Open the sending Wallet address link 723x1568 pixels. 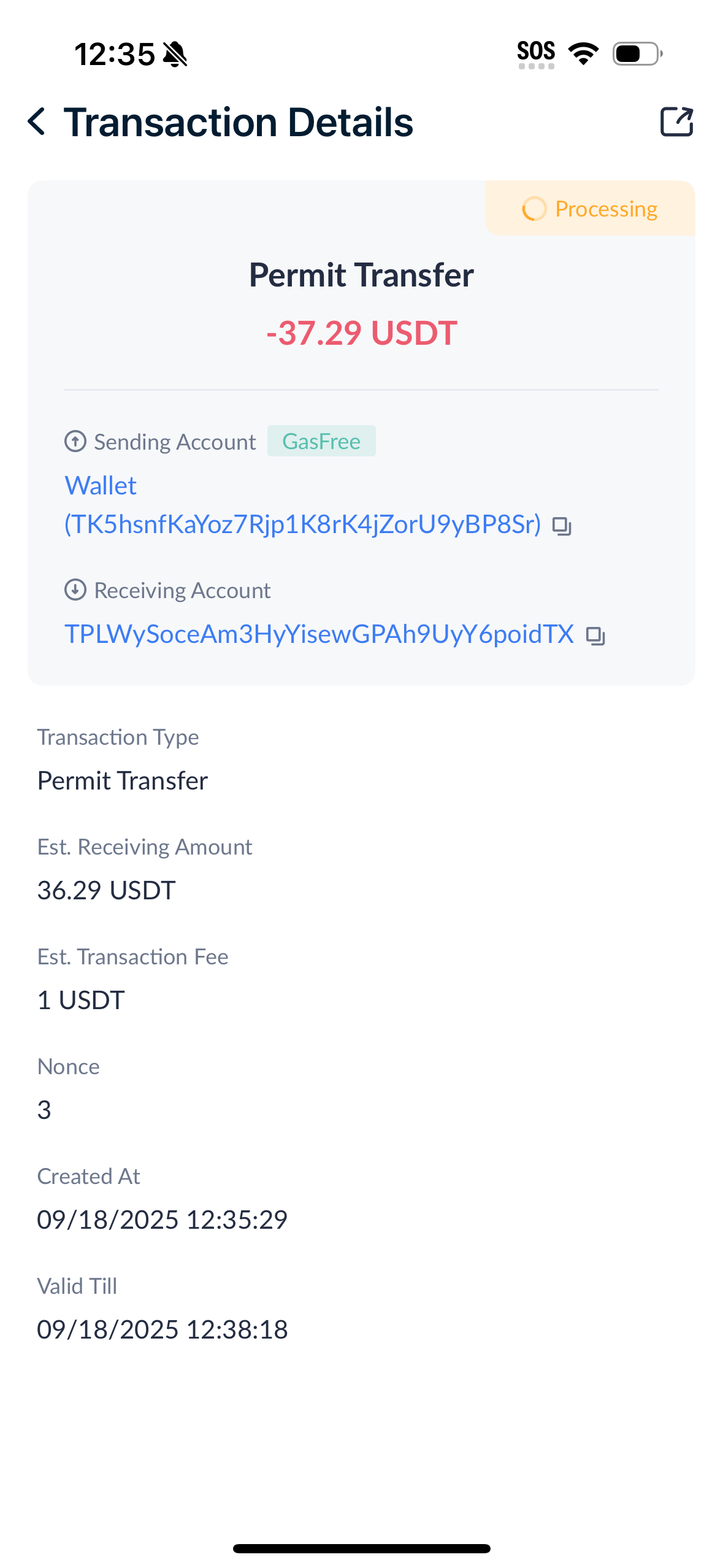pyautogui.click(x=303, y=505)
